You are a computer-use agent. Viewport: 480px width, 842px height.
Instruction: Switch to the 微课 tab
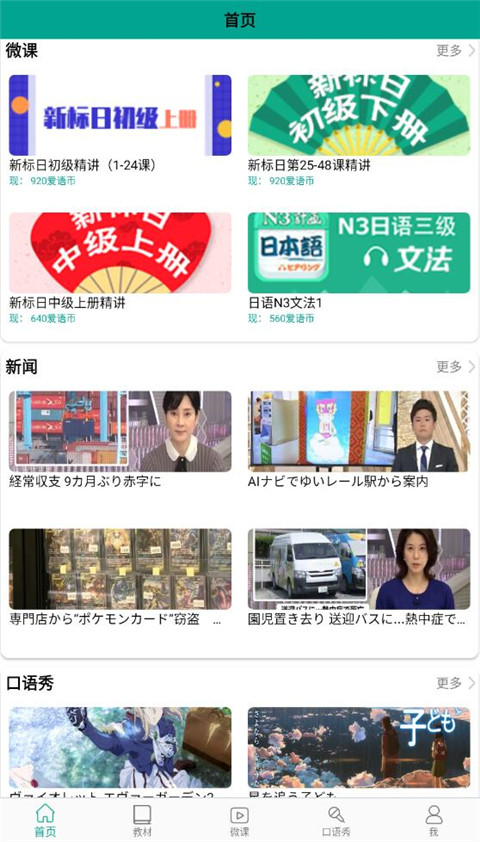click(239, 821)
